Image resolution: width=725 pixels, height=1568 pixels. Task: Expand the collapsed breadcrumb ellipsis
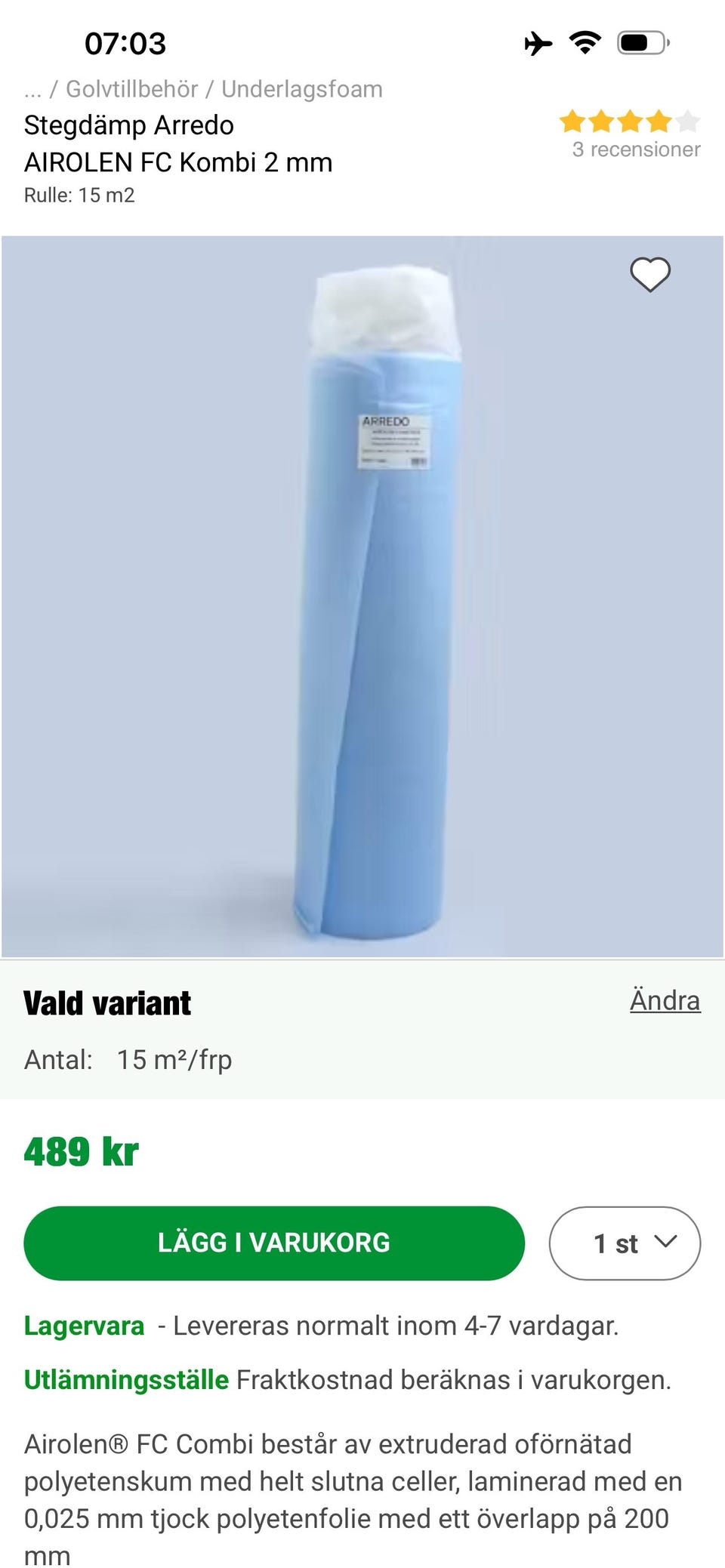[32, 91]
